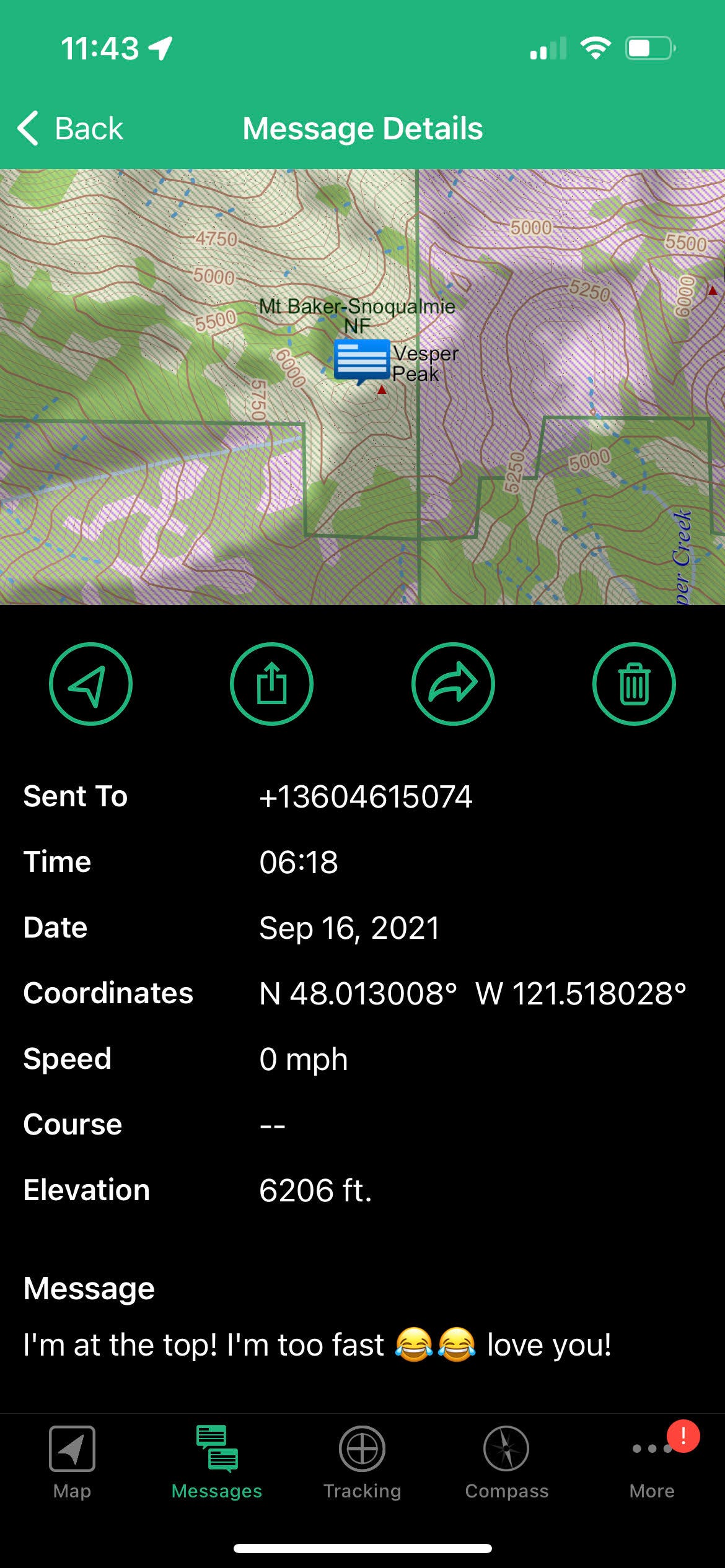725x1568 pixels.
Task: Open the Compass tab
Action: coord(507,1463)
